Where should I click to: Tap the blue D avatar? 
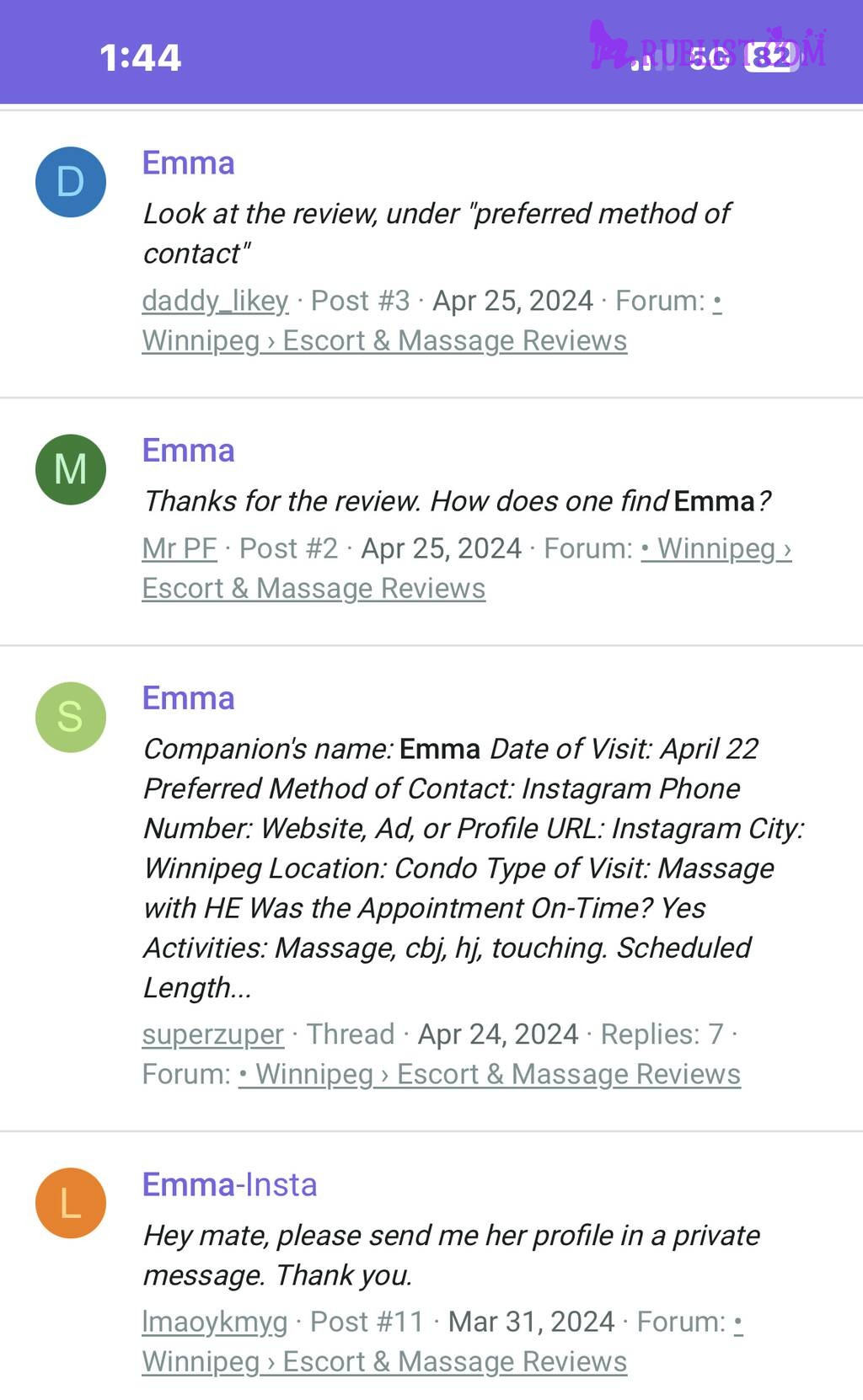(71, 182)
